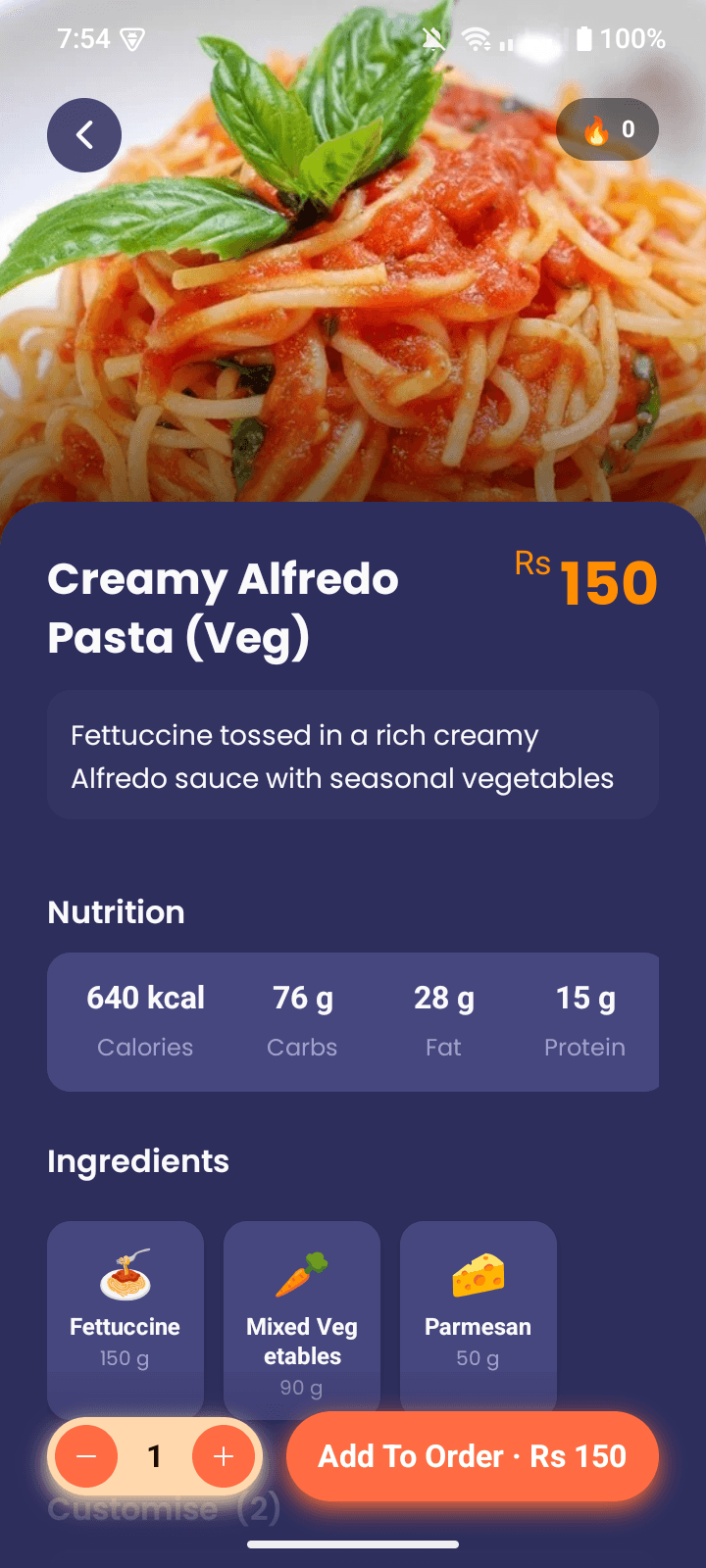
Task: Add To Order for Rs 150
Action: 472,1456
